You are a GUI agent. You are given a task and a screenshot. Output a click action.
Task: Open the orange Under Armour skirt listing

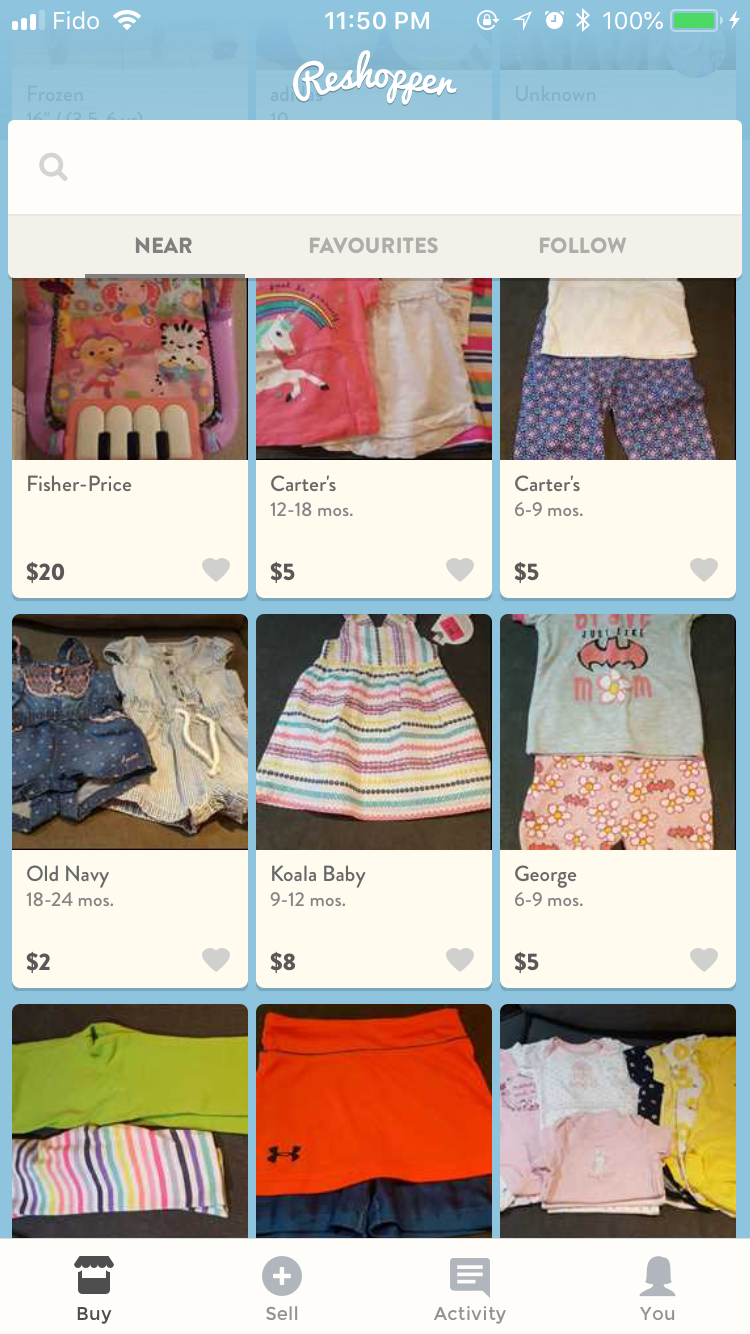(x=374, y=1121)
